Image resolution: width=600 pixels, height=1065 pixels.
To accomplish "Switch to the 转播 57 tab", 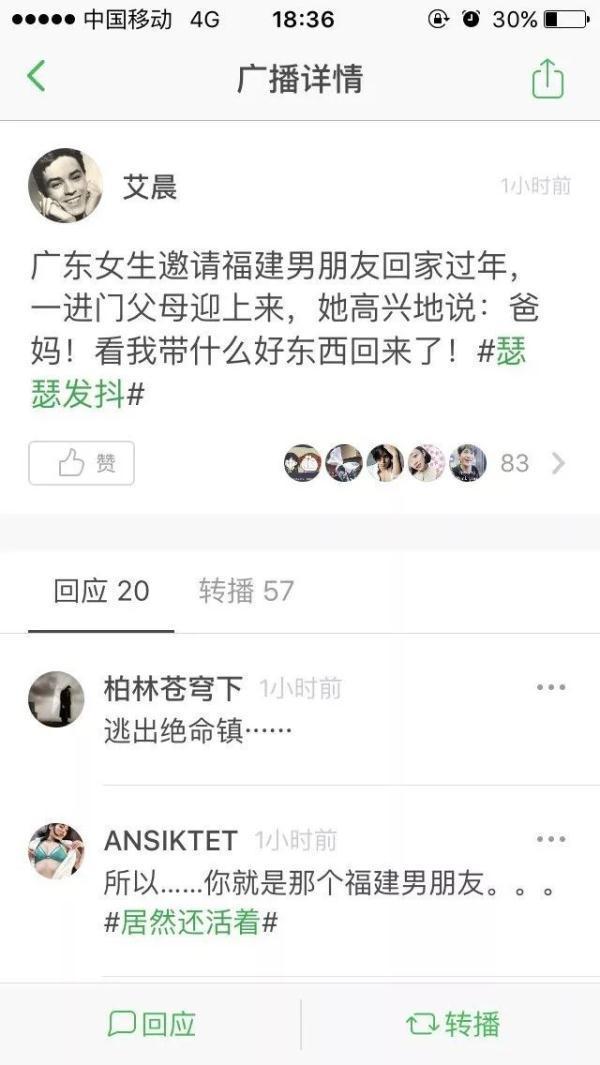I will [x=246, y=591].
